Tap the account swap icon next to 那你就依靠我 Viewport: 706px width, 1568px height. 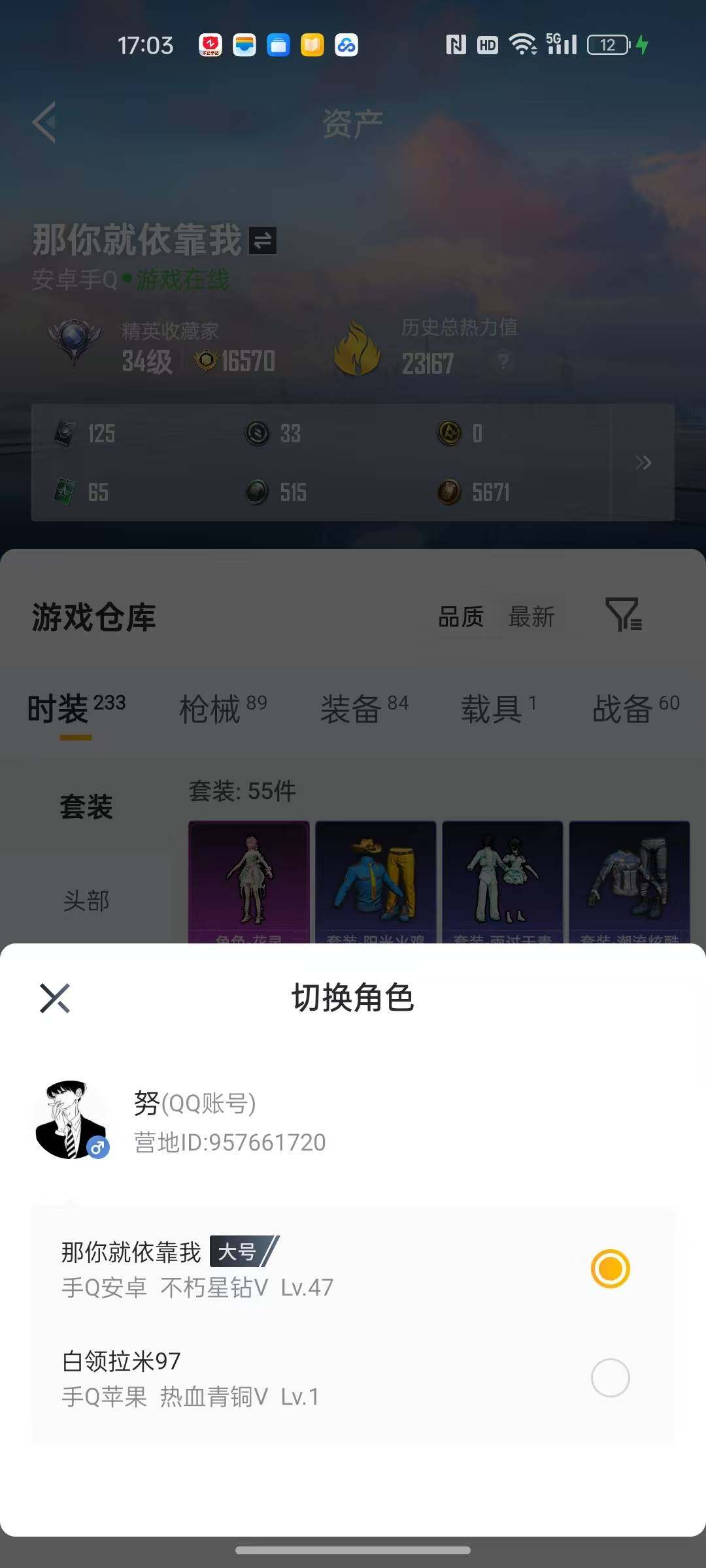[263, 240]
